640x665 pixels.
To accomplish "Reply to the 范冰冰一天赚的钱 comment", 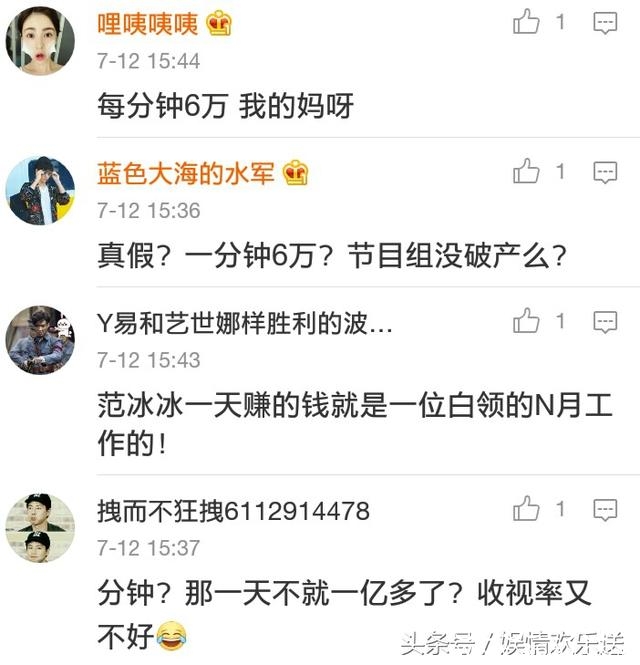I will (605, 322).
